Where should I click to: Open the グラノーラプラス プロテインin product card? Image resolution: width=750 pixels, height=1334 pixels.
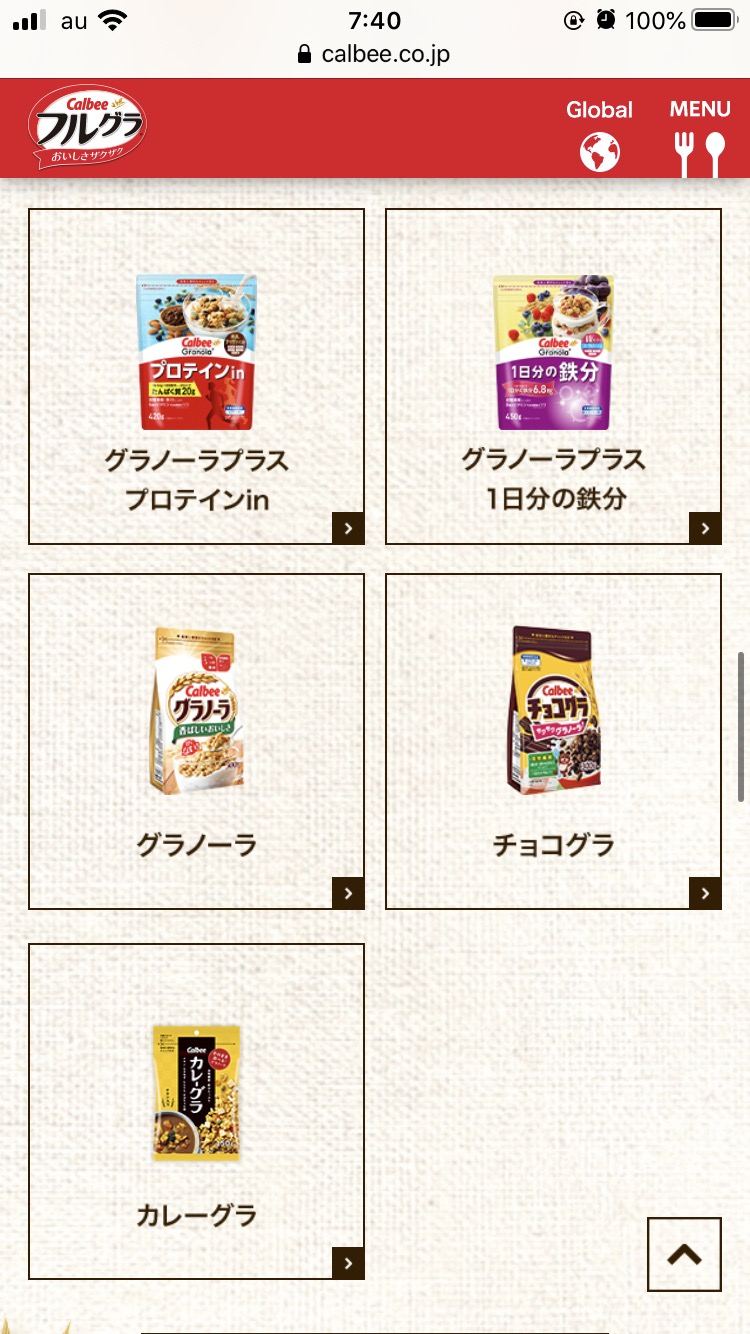196,376
